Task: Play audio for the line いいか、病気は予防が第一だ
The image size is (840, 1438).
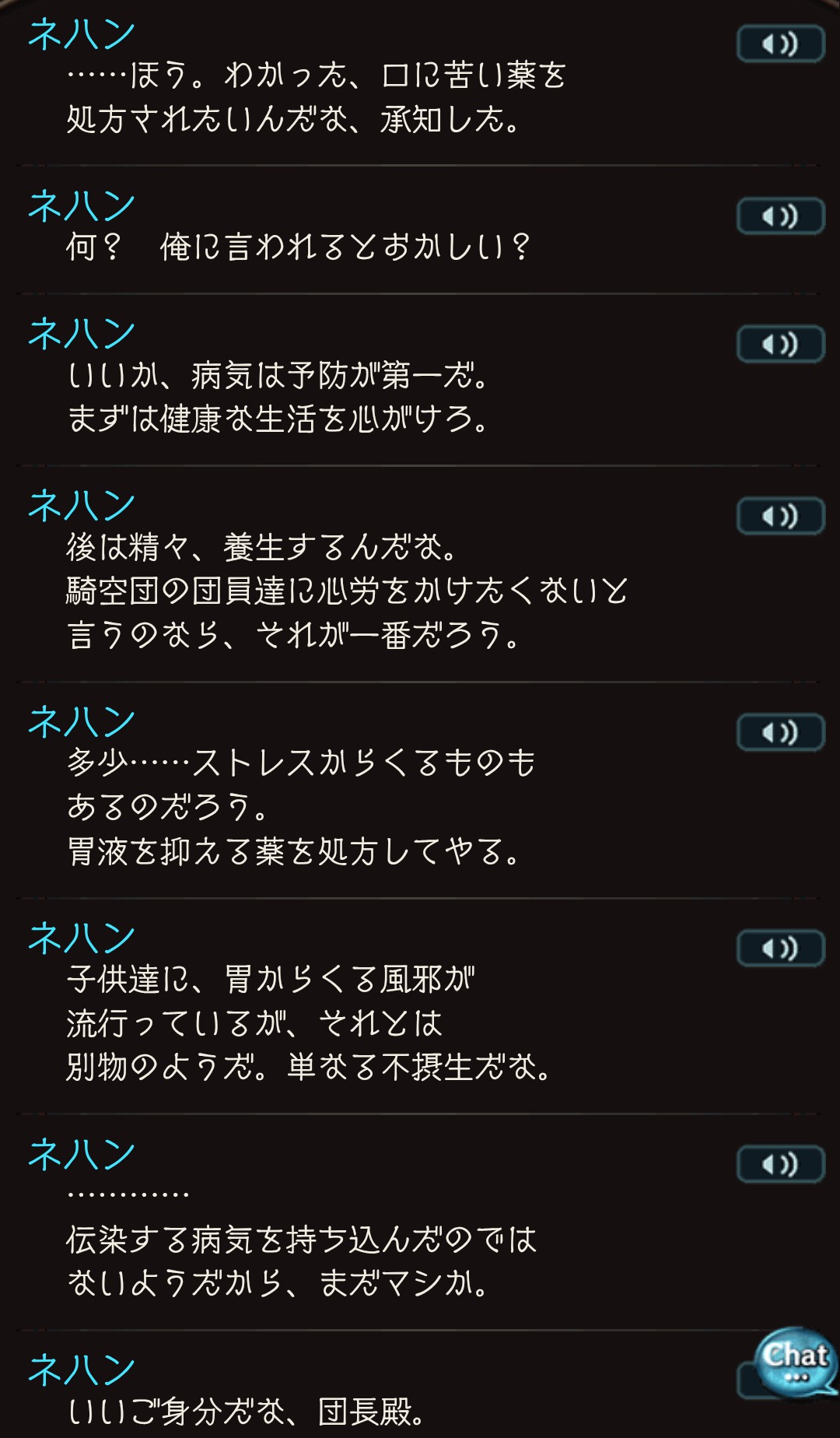Action: (x=780, y=344)
